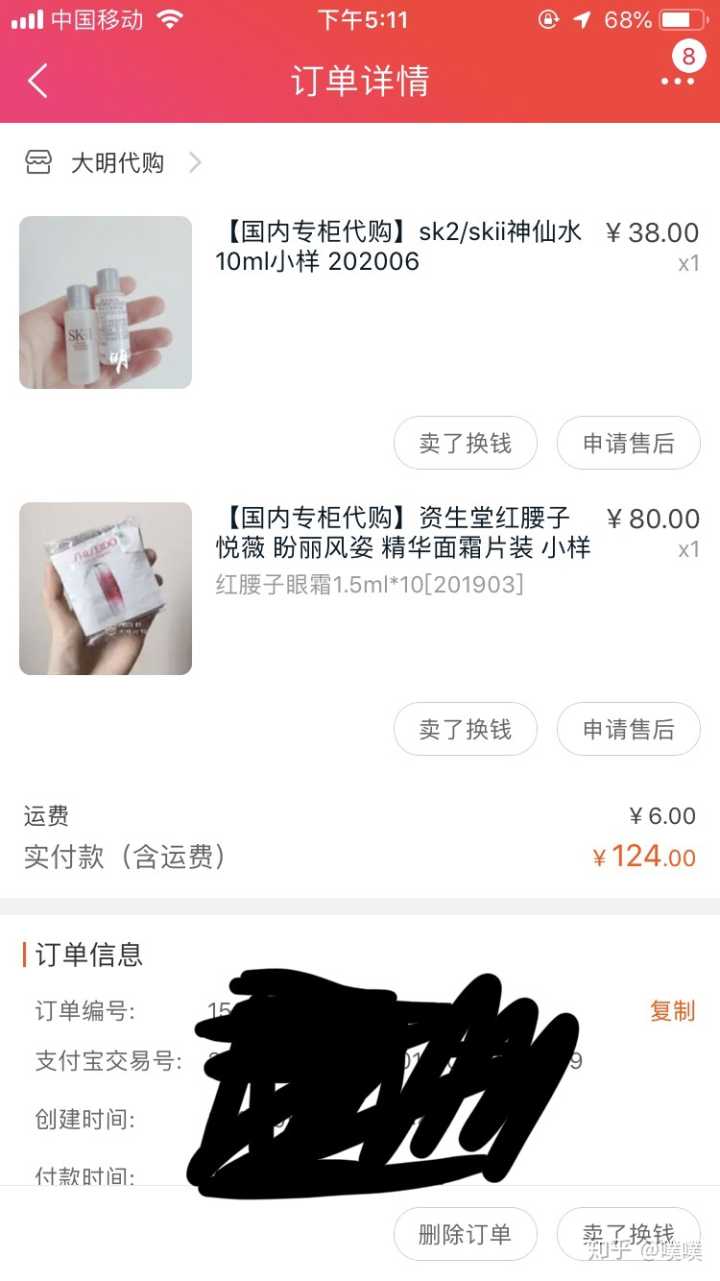720x1281 pixels.
Task: Open the more options menu
Action: [677, 80]
